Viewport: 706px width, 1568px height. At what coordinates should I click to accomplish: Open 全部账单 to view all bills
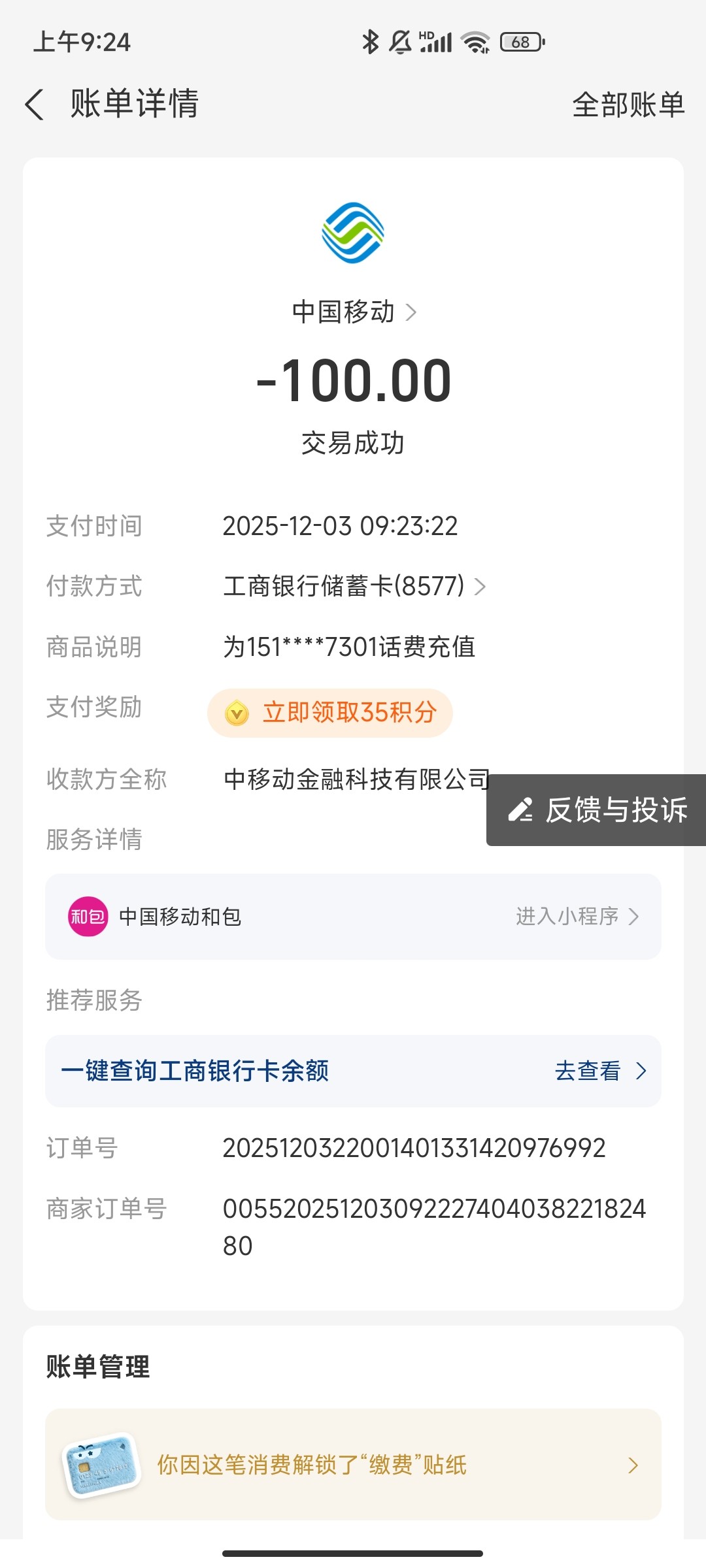(628, 105)
